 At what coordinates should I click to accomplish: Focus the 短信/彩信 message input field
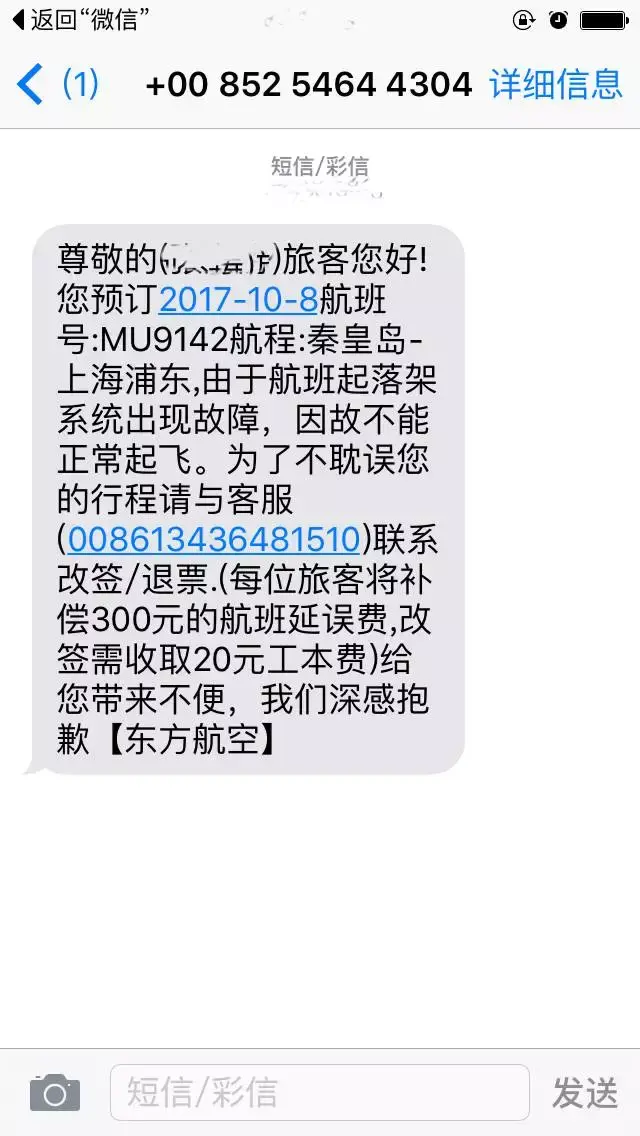pyautogui.click(x=320, y=1093)
